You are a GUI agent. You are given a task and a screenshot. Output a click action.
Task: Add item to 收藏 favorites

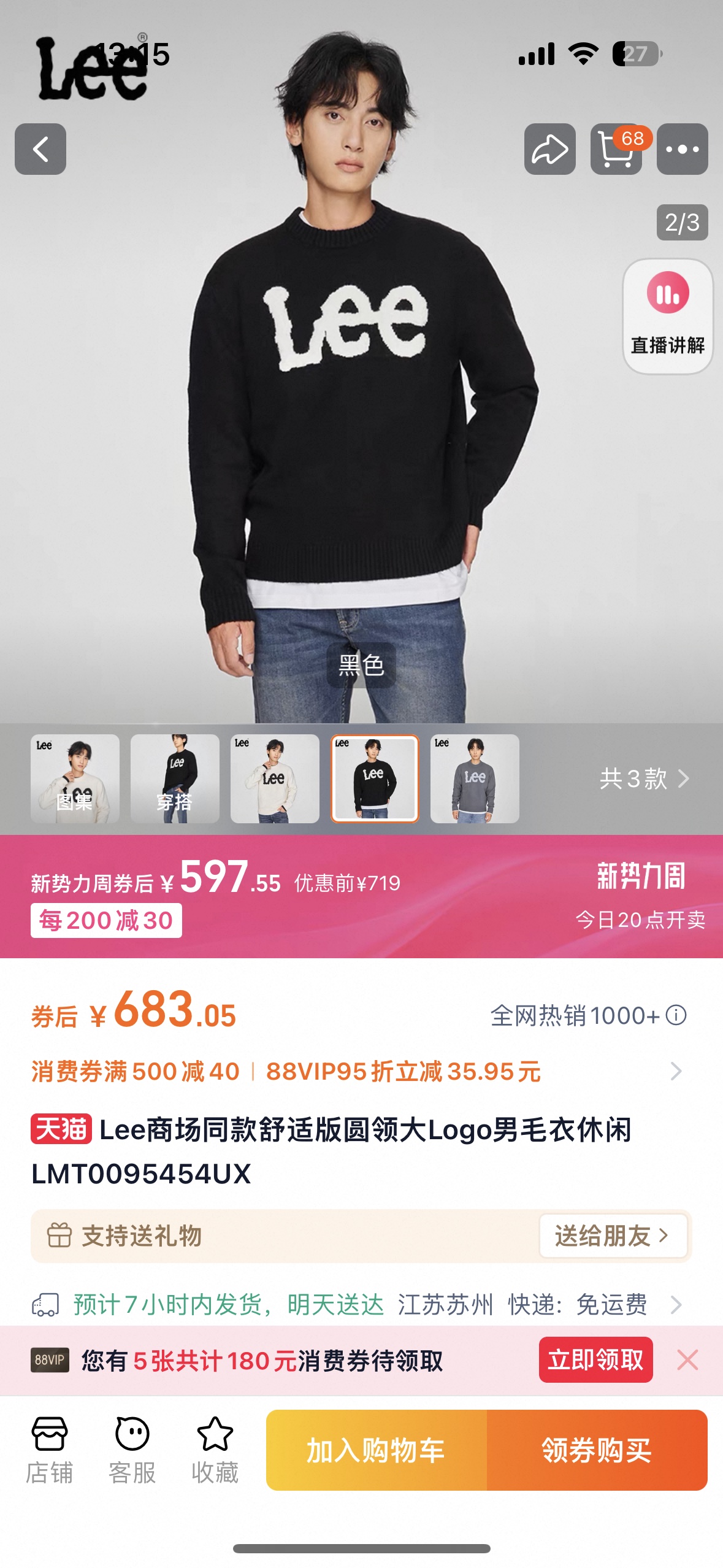[x=215, y=1449]
